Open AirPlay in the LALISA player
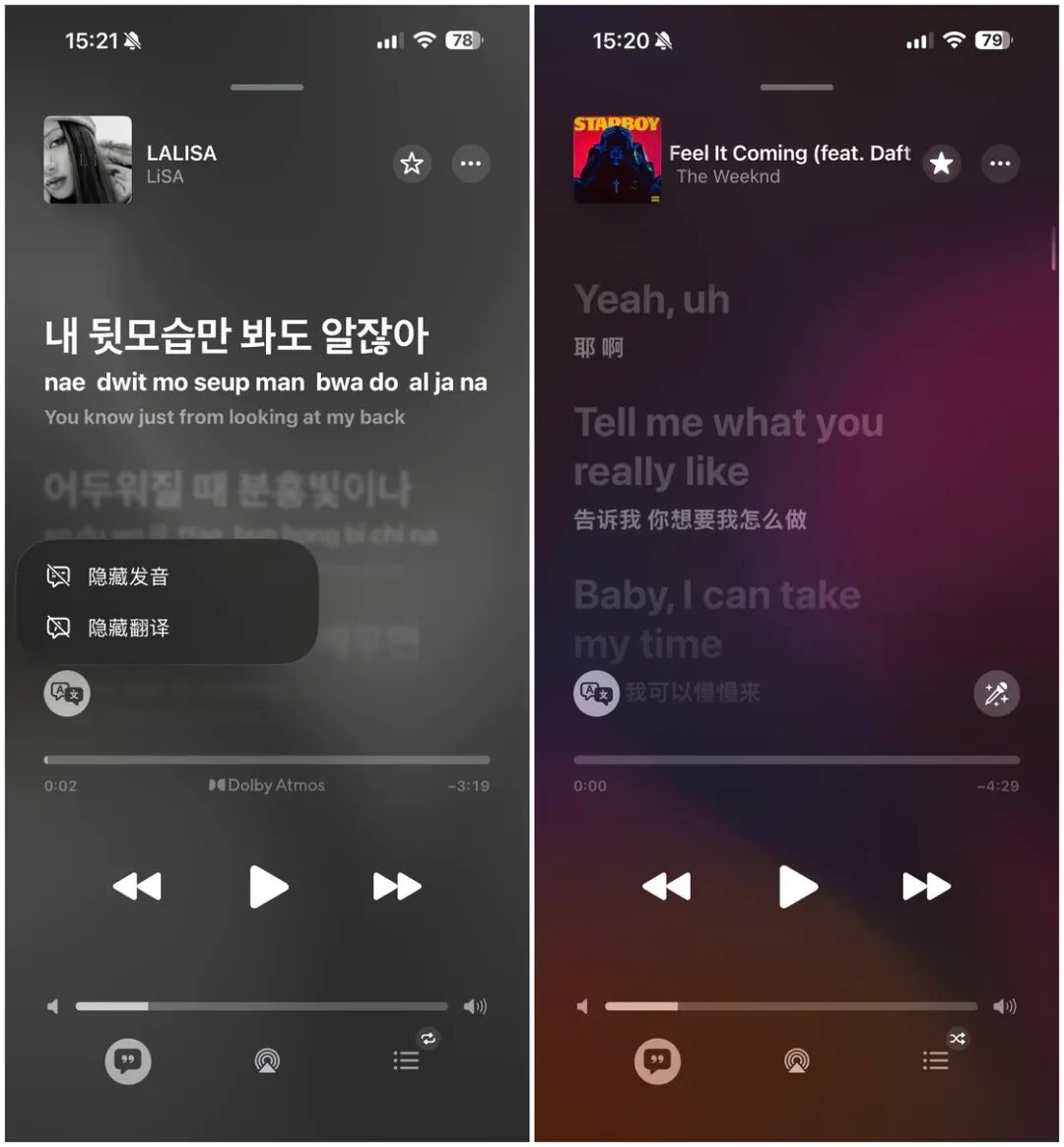1064x1147 pixels. point(267,1061)
